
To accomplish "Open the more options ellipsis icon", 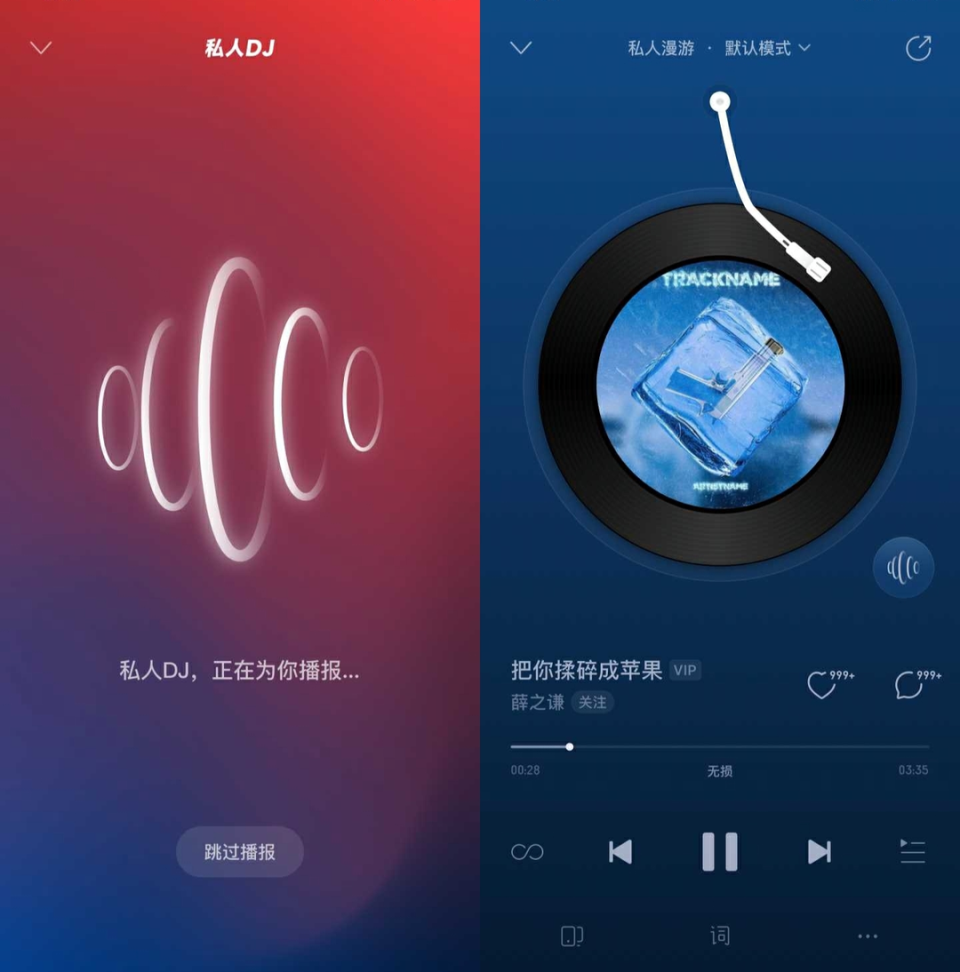I will [x=867, y=935].
